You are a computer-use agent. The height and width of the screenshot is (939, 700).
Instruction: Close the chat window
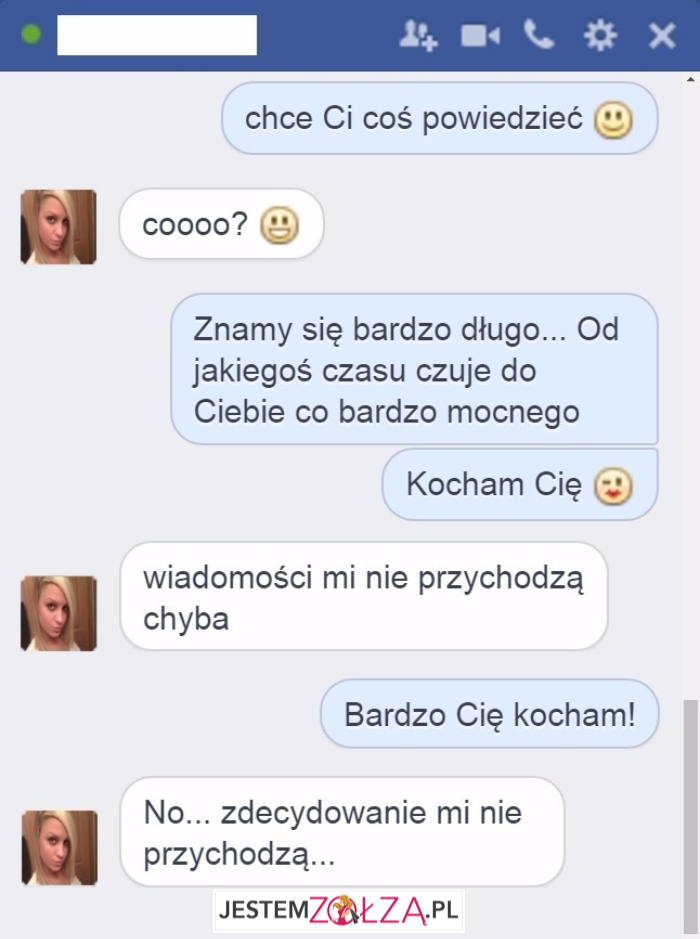[x=662, y=36]
